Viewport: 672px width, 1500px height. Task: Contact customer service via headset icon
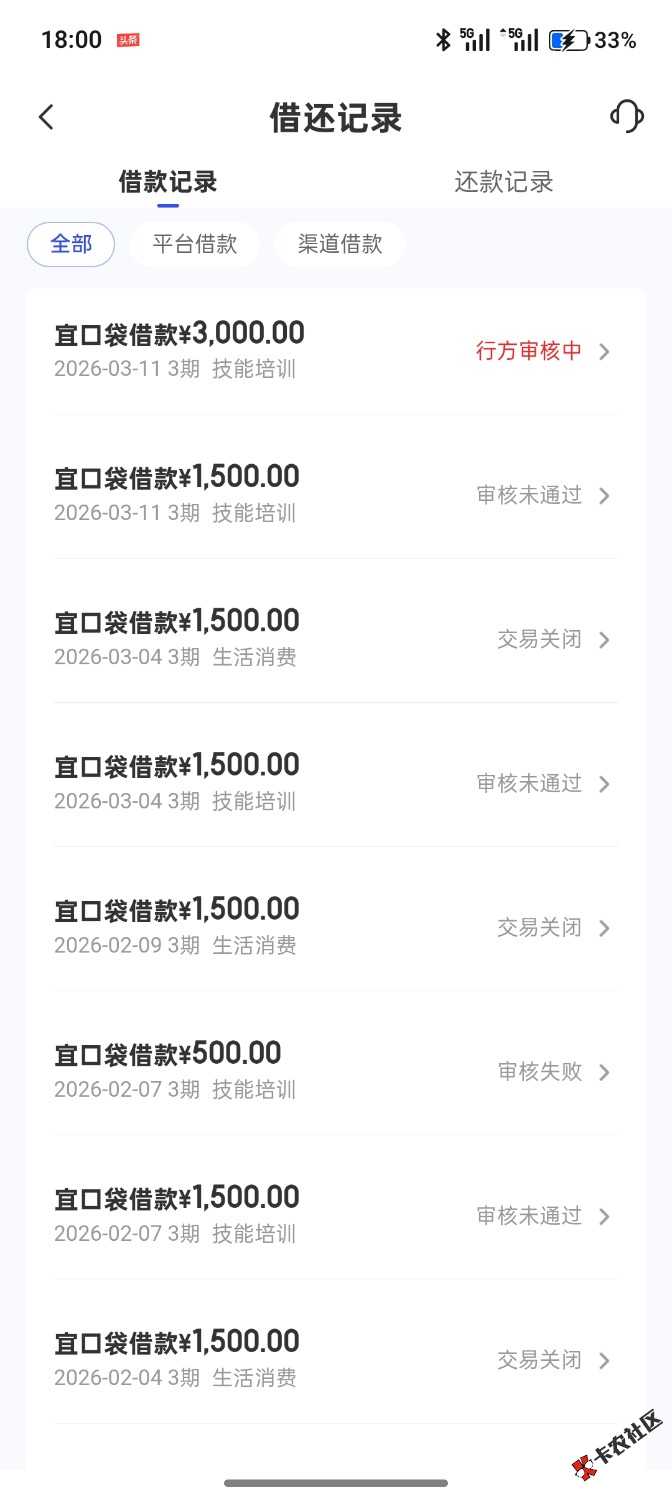coord(626,116)
